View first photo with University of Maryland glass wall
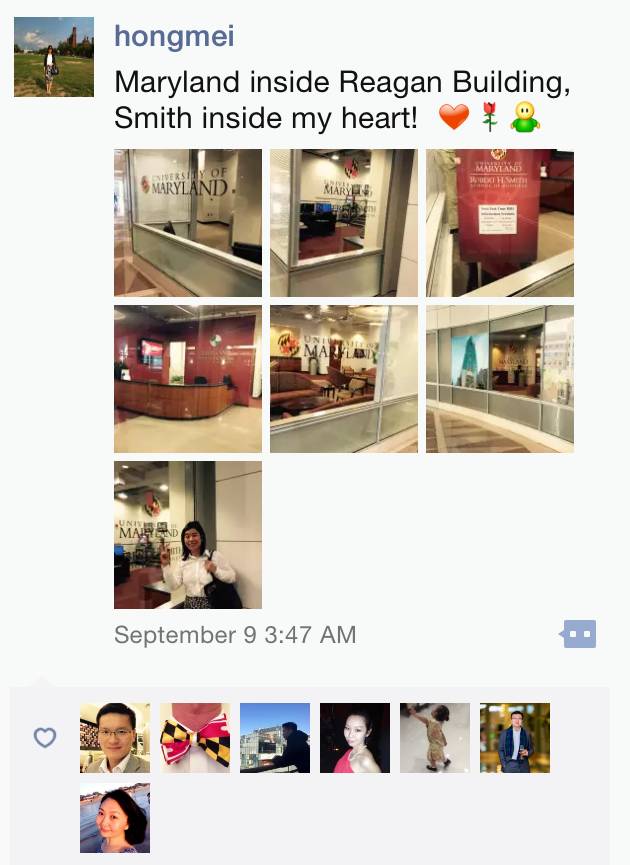The image size is (630, 865). (x=188, y=223)
